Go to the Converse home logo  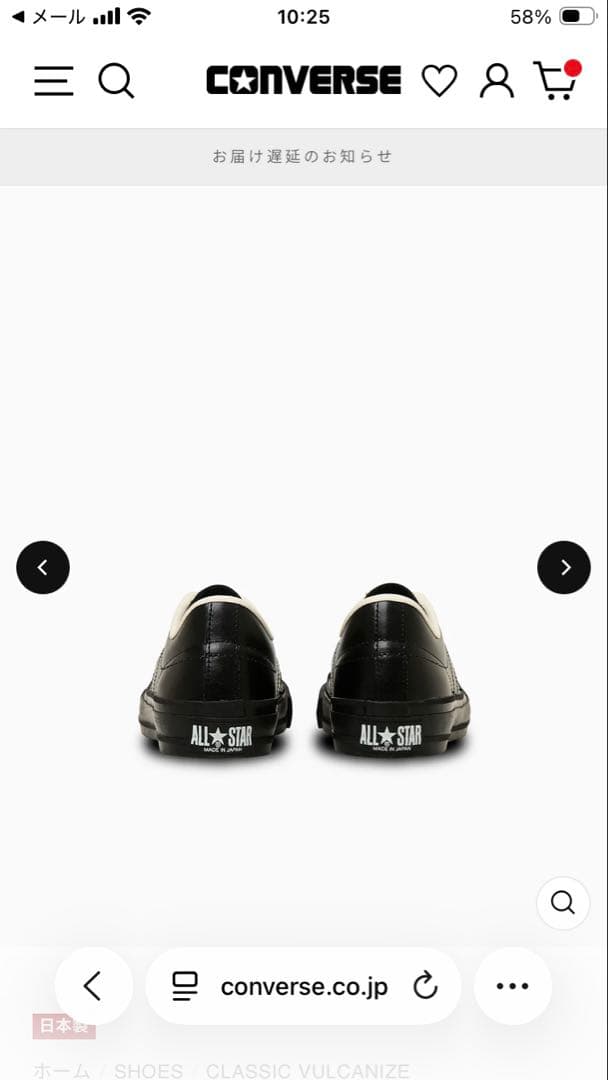[x=303, y=81]
